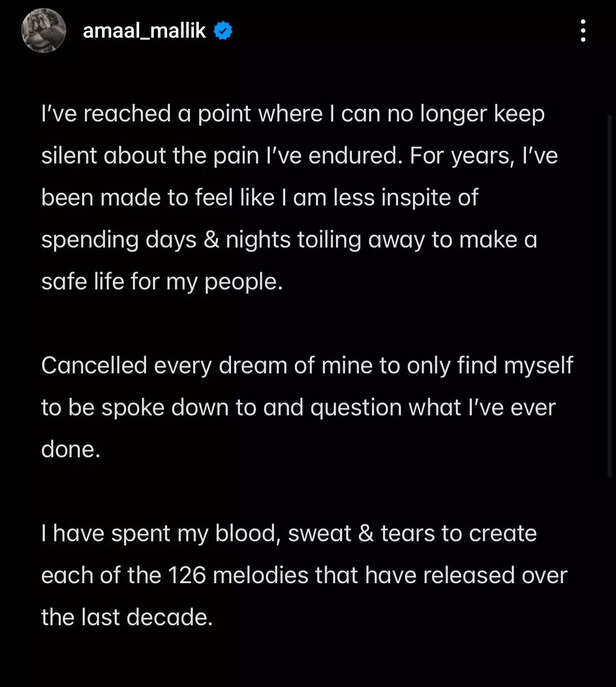Open the post's three-dot overflow menu

(583, 31)
